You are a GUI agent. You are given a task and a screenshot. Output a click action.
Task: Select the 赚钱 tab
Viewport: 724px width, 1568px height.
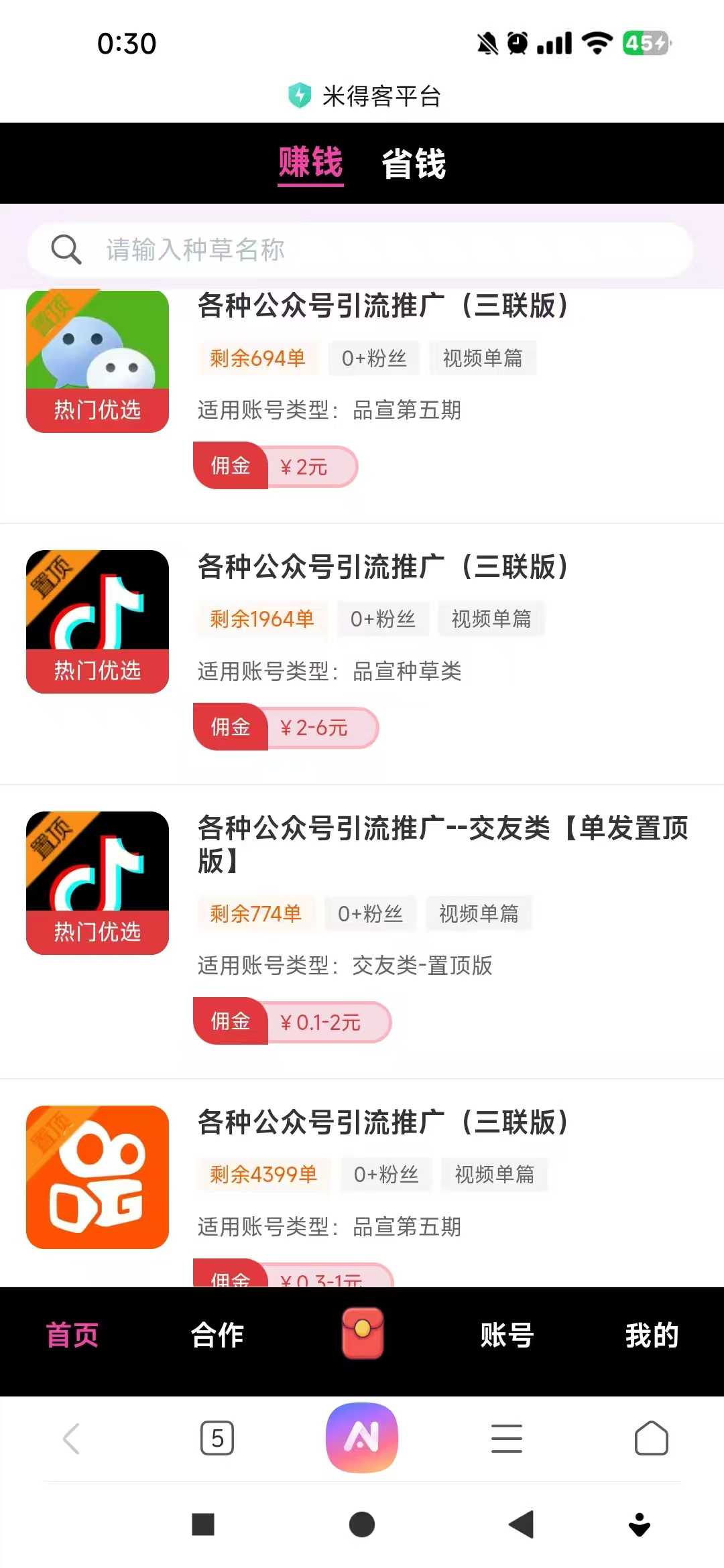[311, 164]
